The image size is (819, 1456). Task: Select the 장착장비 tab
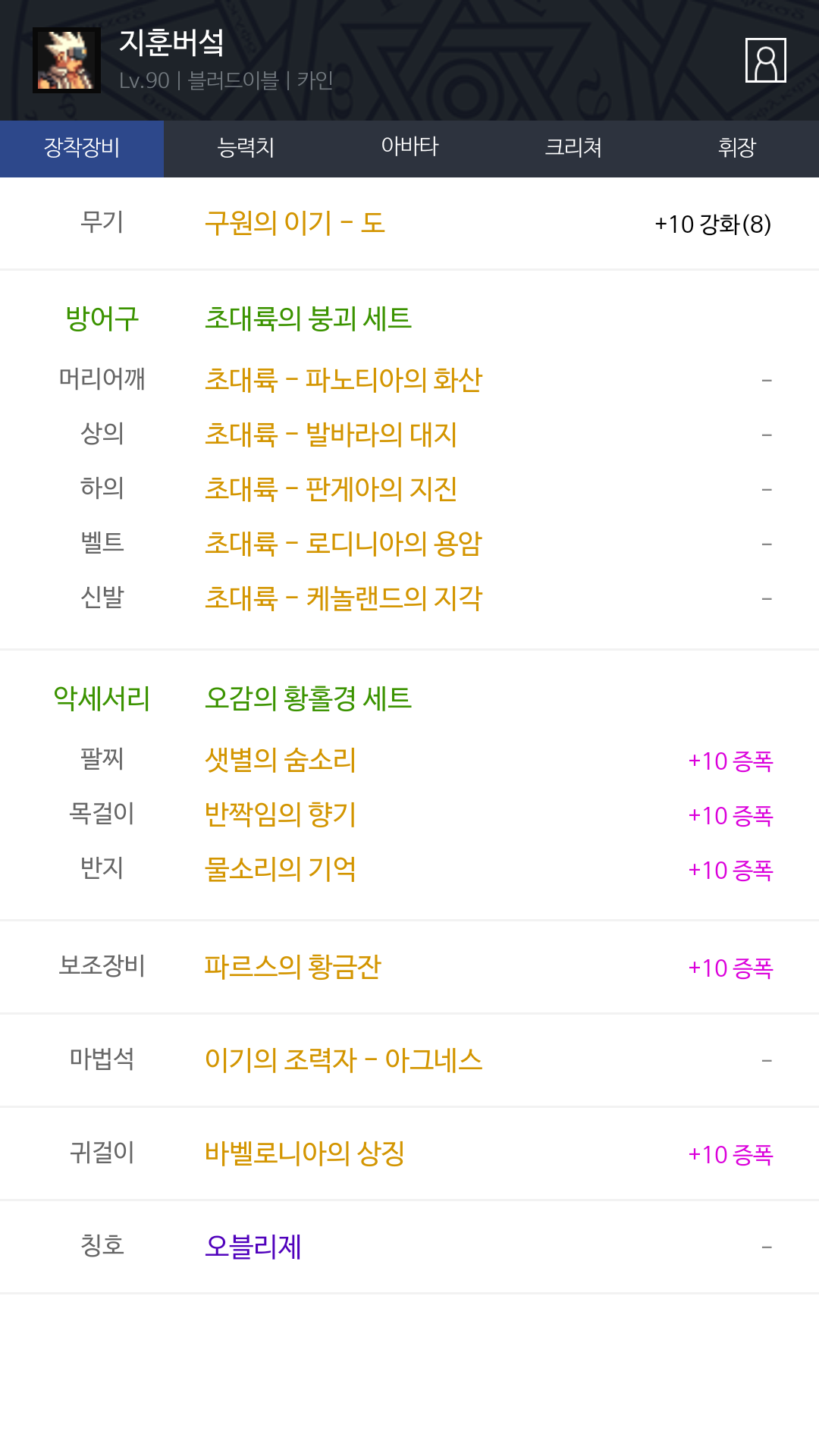[82, 149]
